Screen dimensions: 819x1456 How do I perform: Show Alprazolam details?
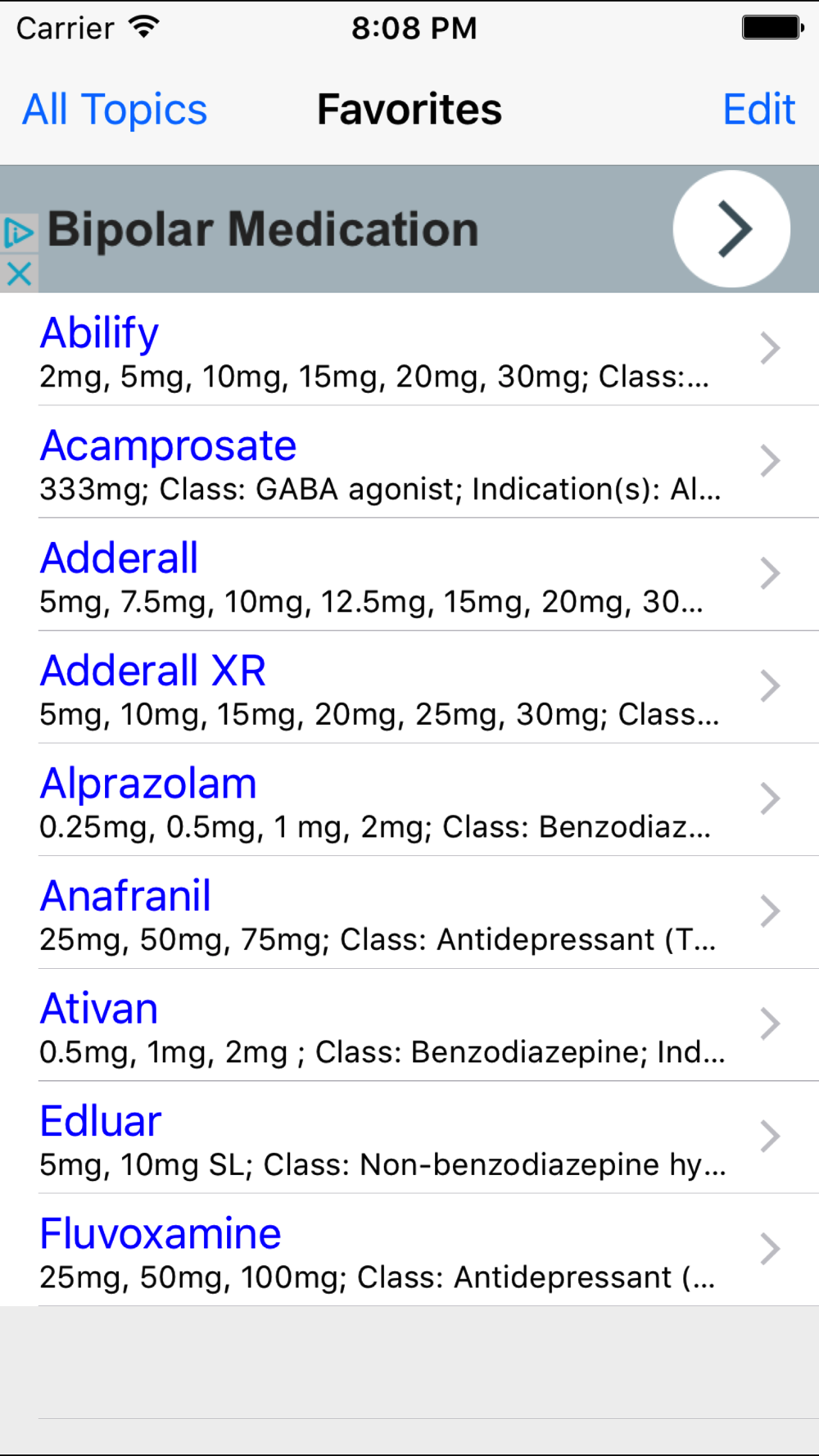click(409, 800)
